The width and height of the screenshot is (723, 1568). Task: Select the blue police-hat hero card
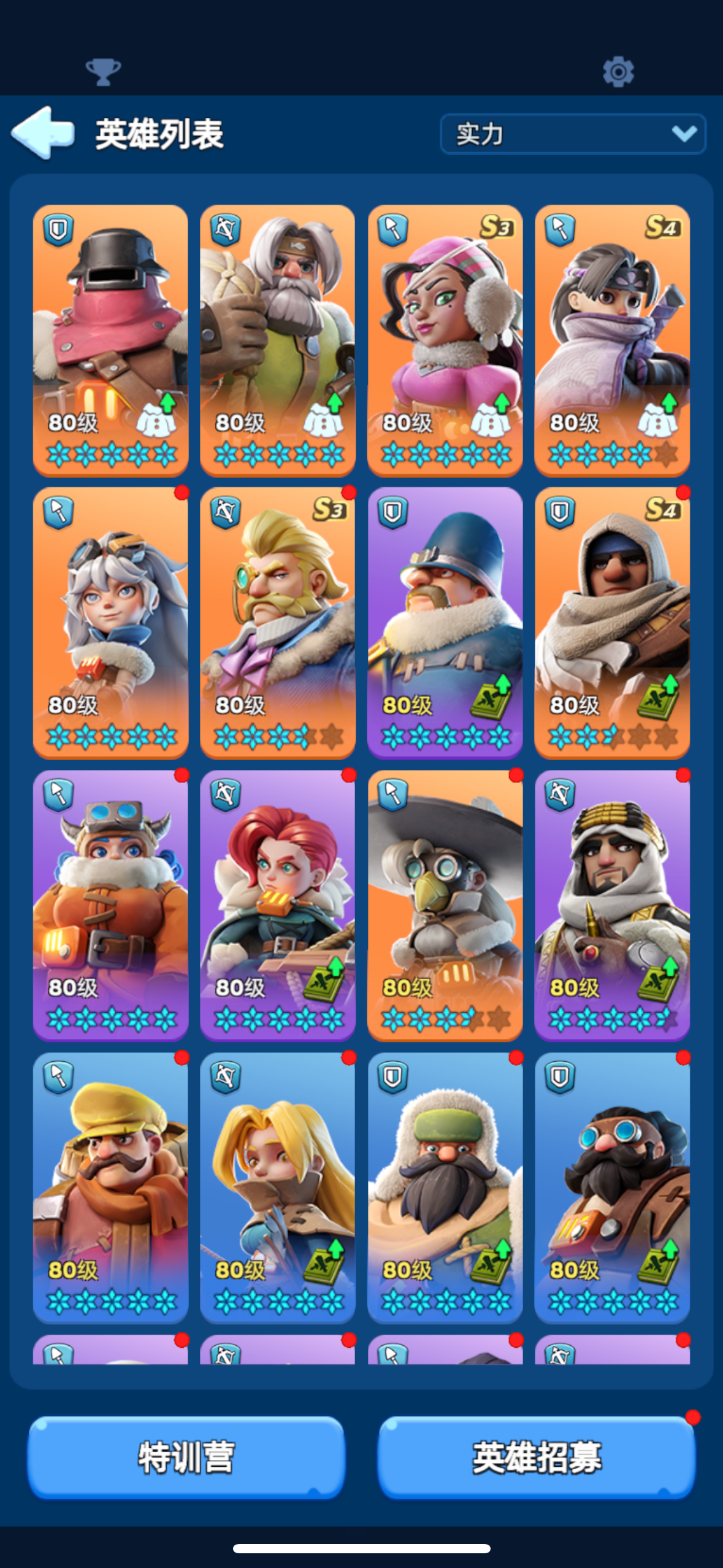[445, 623]
